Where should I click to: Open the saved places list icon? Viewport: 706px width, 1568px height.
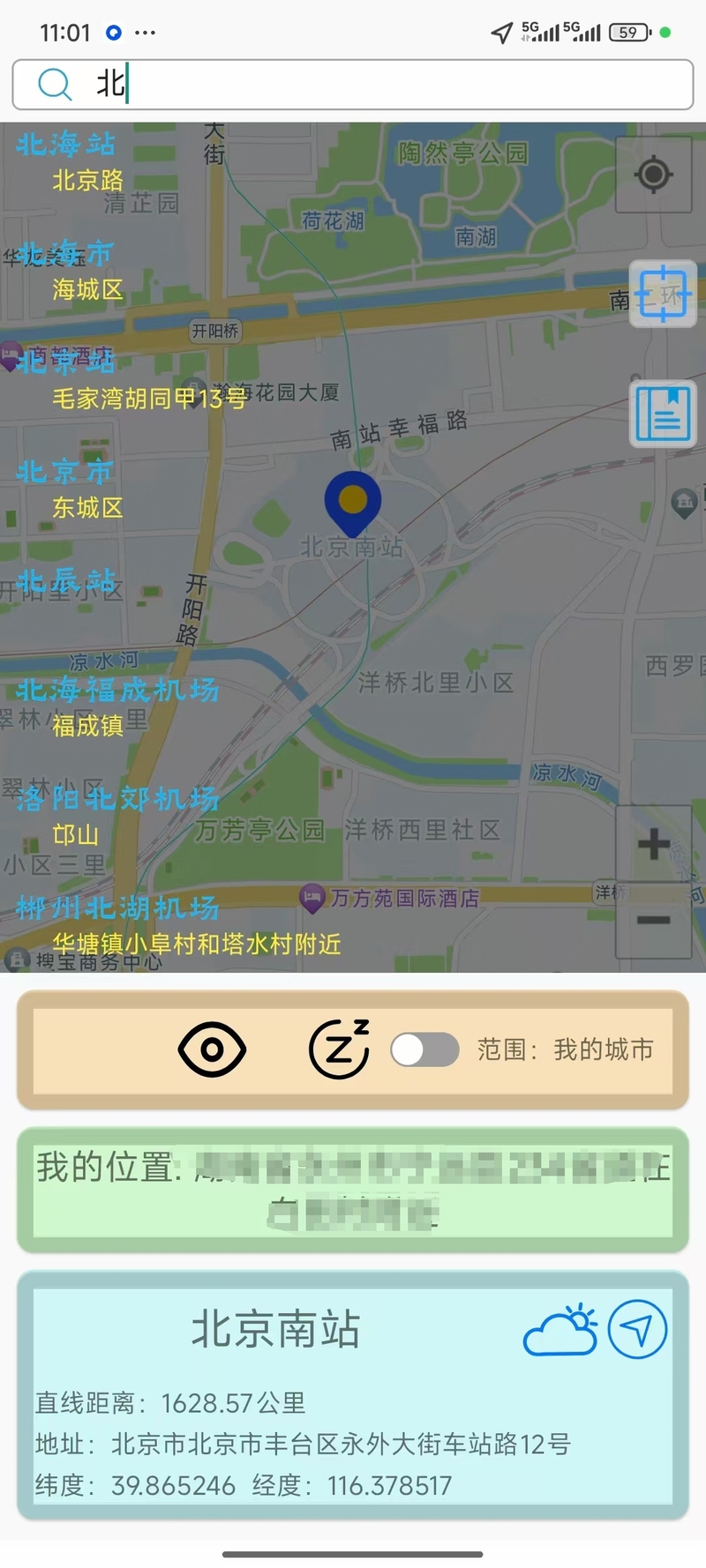[x=663, y=414]
